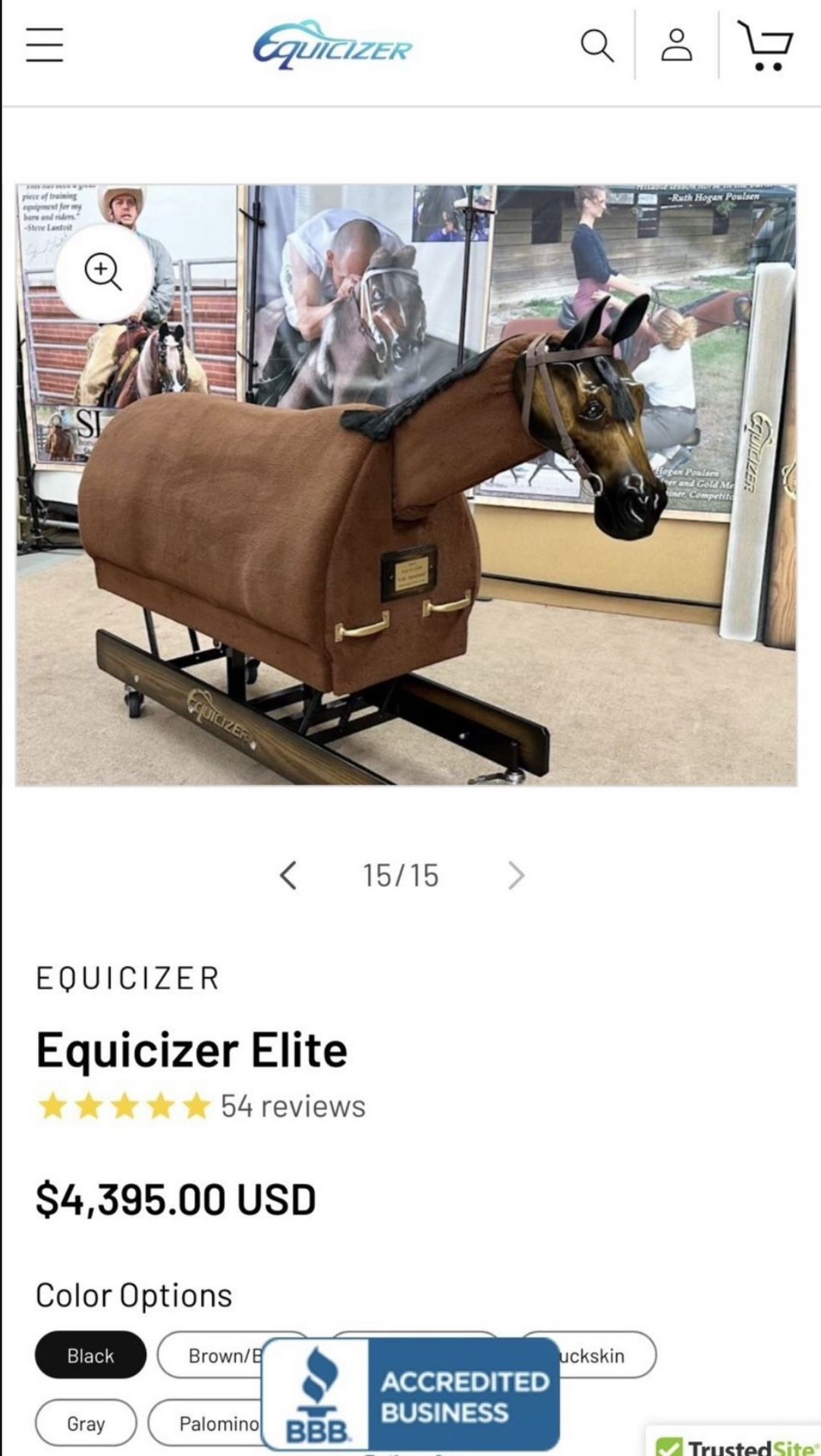Tap the Equicizer logo to go home
Screen dimensions: 821x1456
332,47
